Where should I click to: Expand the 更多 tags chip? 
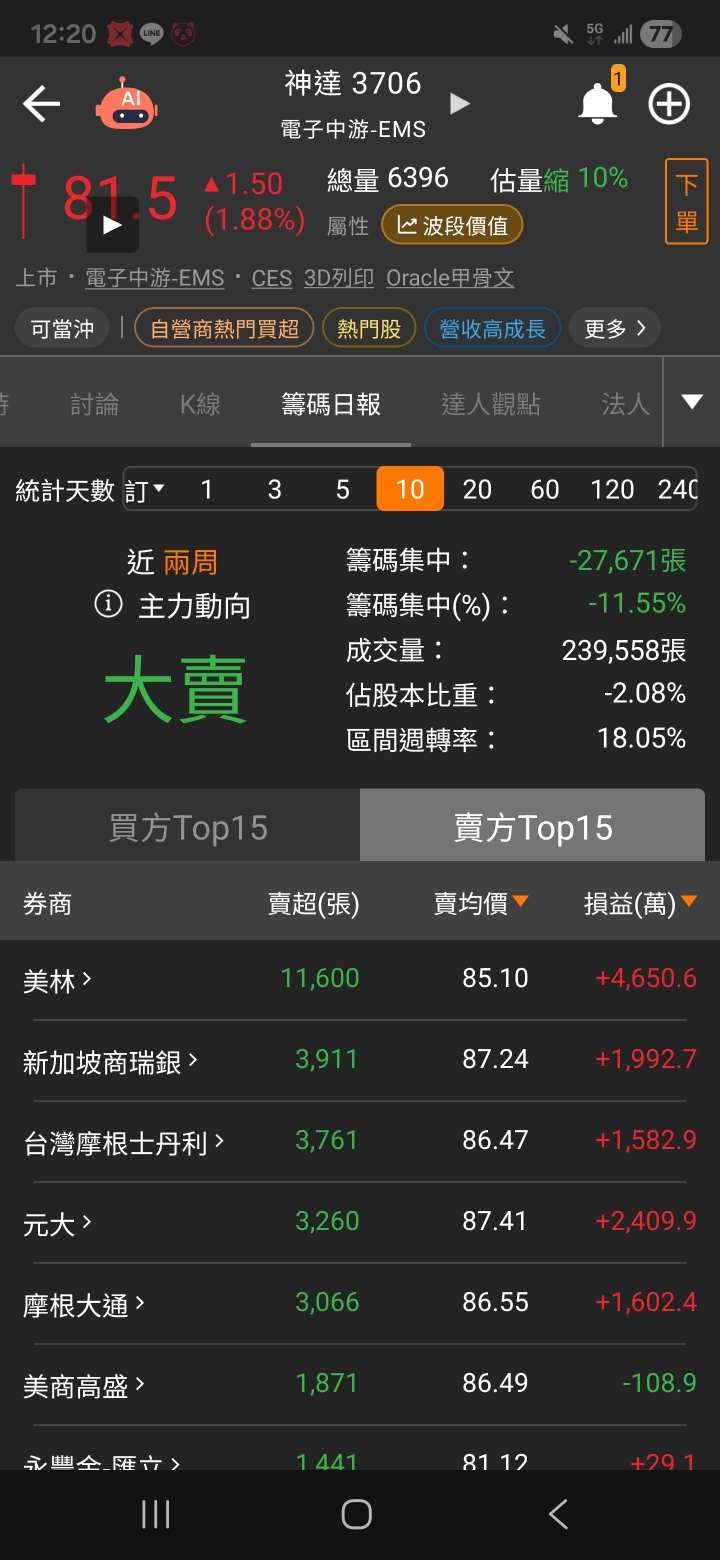(x=614, y=328)
